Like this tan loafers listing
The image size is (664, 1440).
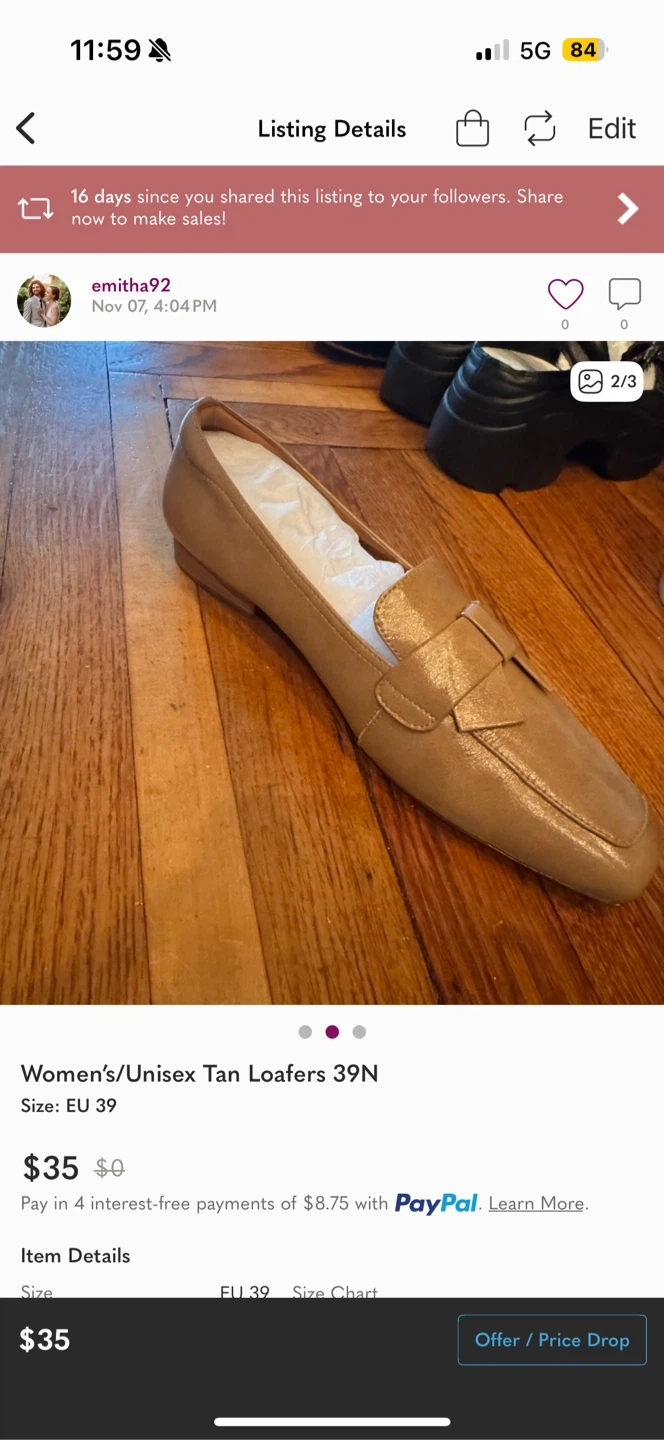click(x=565, y=294)
